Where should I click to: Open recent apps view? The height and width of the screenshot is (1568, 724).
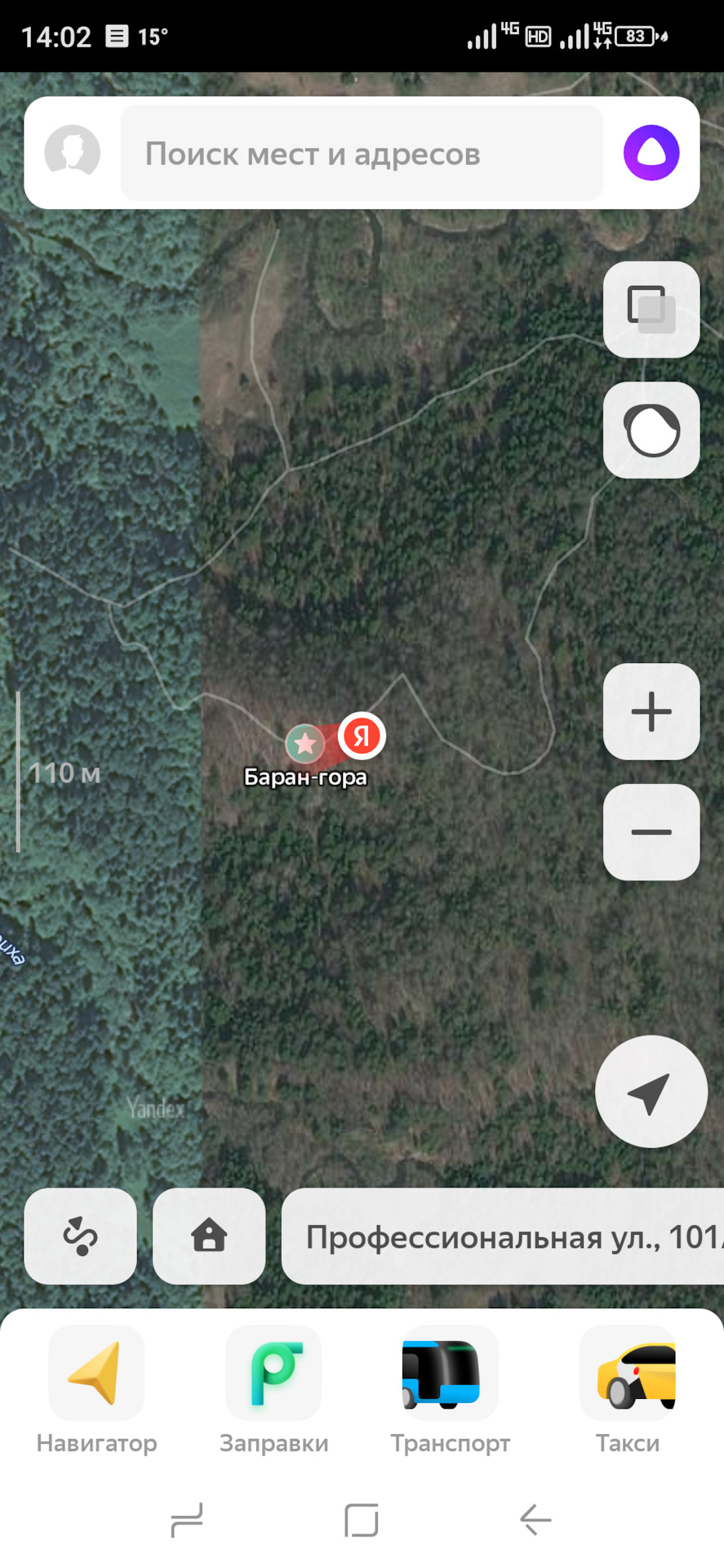coord(187,1520)
